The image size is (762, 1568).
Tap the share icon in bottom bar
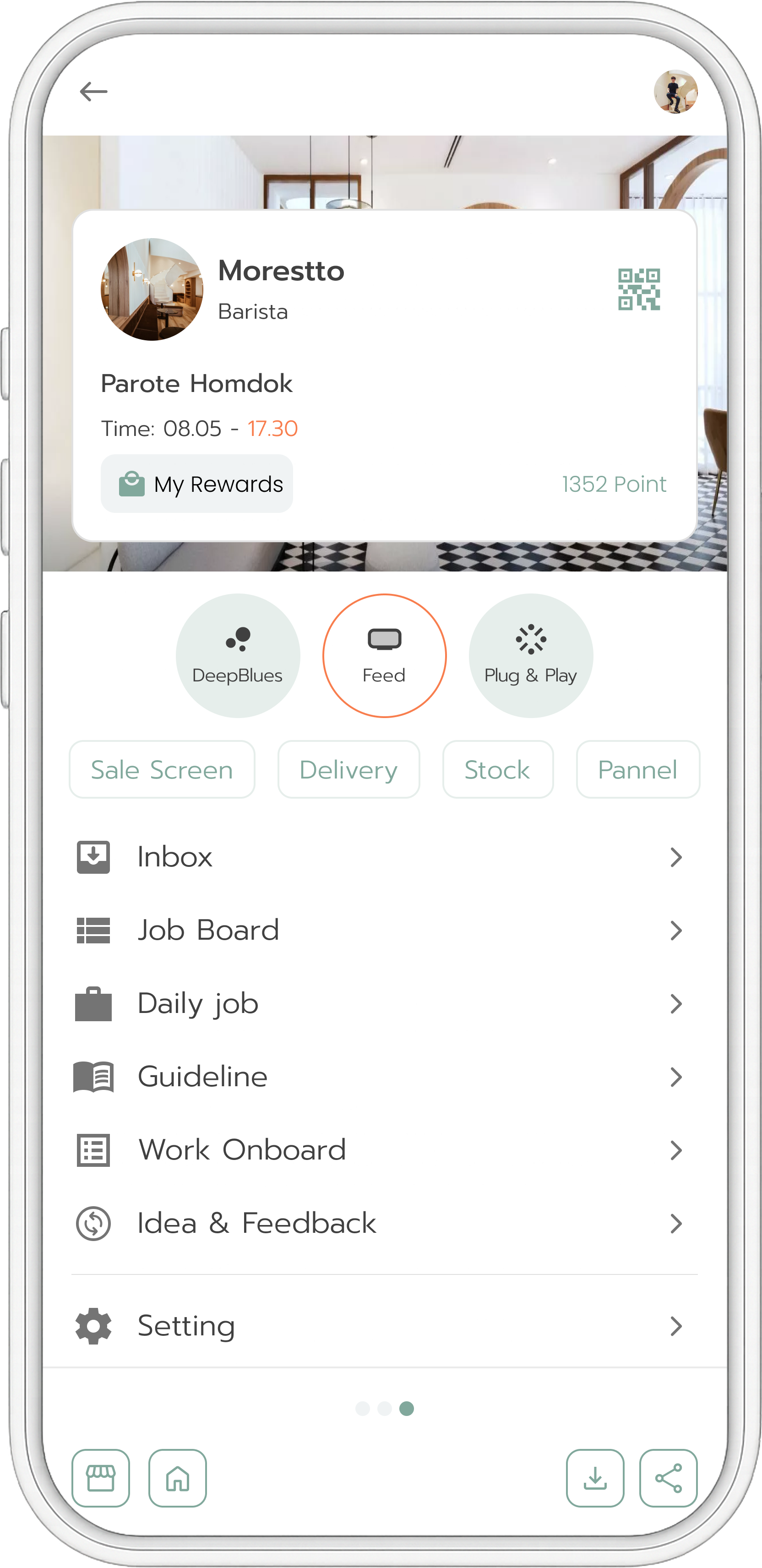(668, 1478)
